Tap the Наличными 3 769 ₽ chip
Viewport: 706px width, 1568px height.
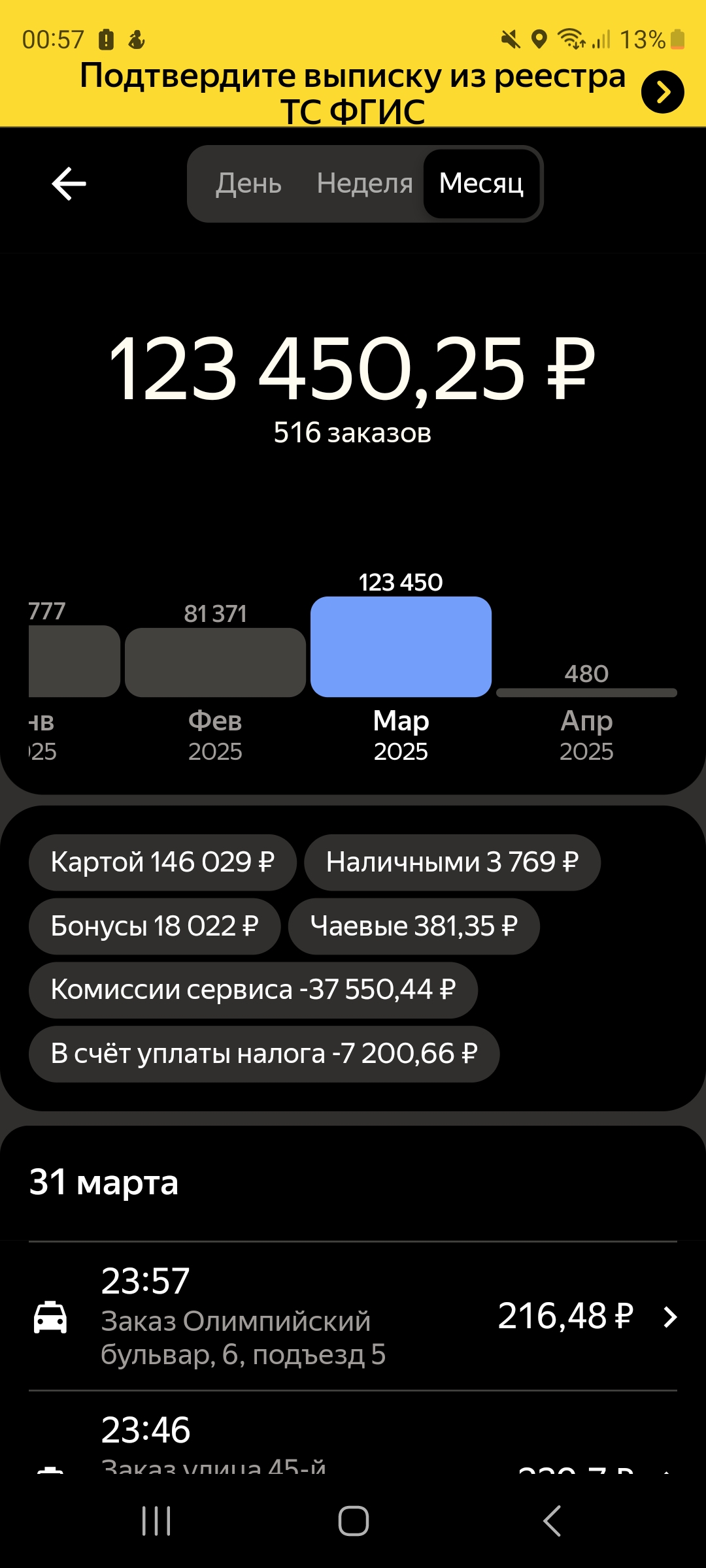pyautogui.click(x=452, y=862)
